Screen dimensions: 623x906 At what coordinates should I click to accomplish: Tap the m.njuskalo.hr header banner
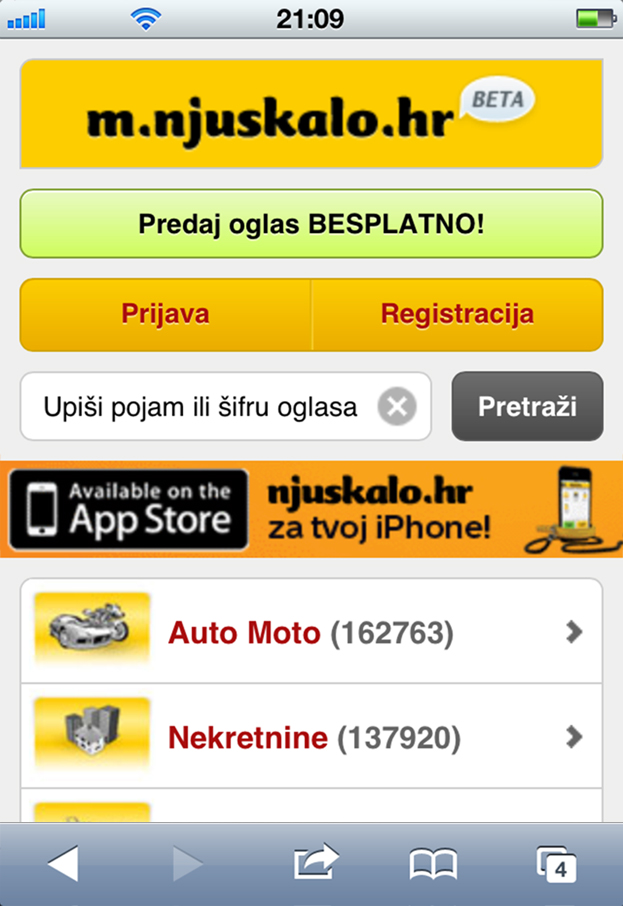click(x=311, y=114)
